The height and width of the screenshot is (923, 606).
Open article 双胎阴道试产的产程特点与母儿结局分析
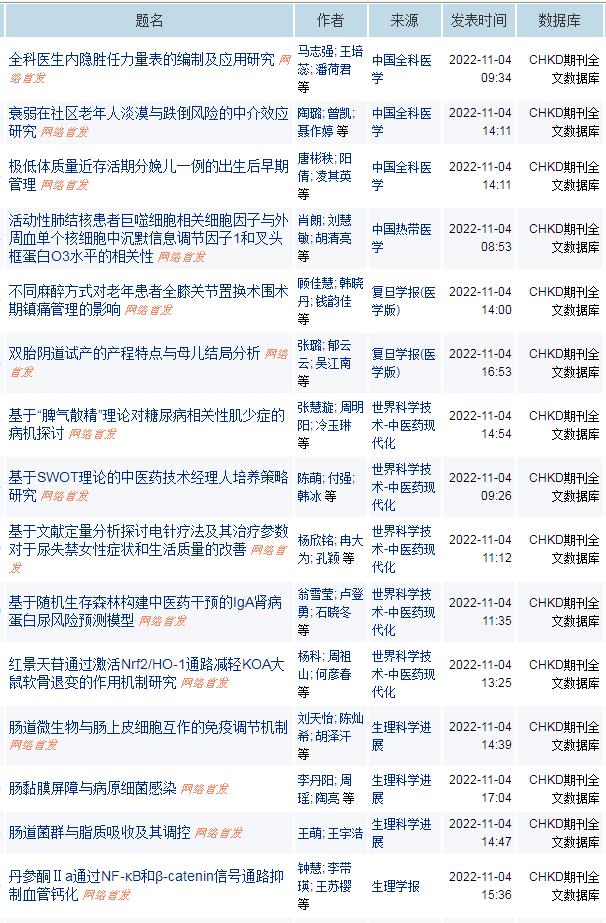(x=134, y=354)
